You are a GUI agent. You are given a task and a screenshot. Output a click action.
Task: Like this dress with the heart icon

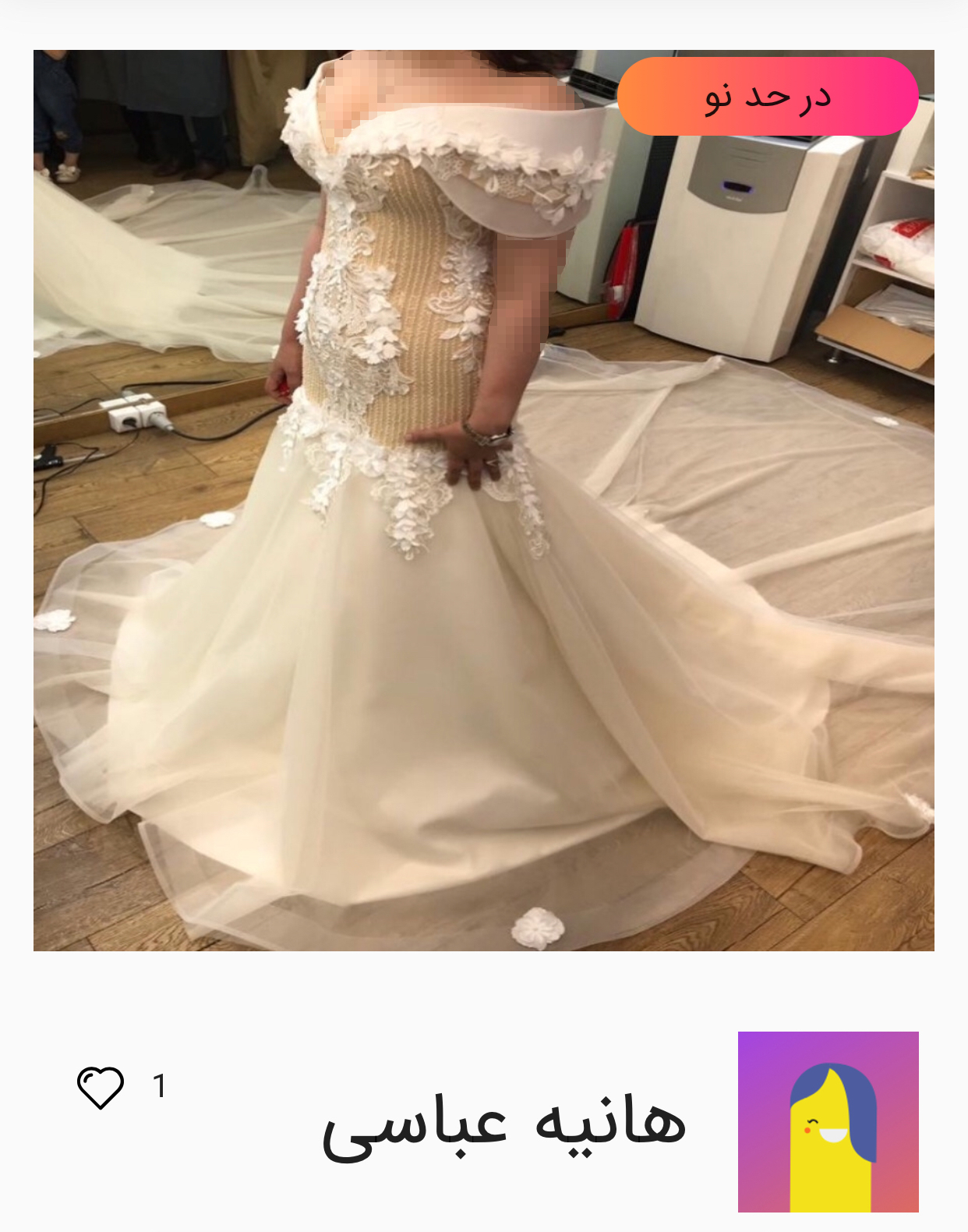(101, 1087)
